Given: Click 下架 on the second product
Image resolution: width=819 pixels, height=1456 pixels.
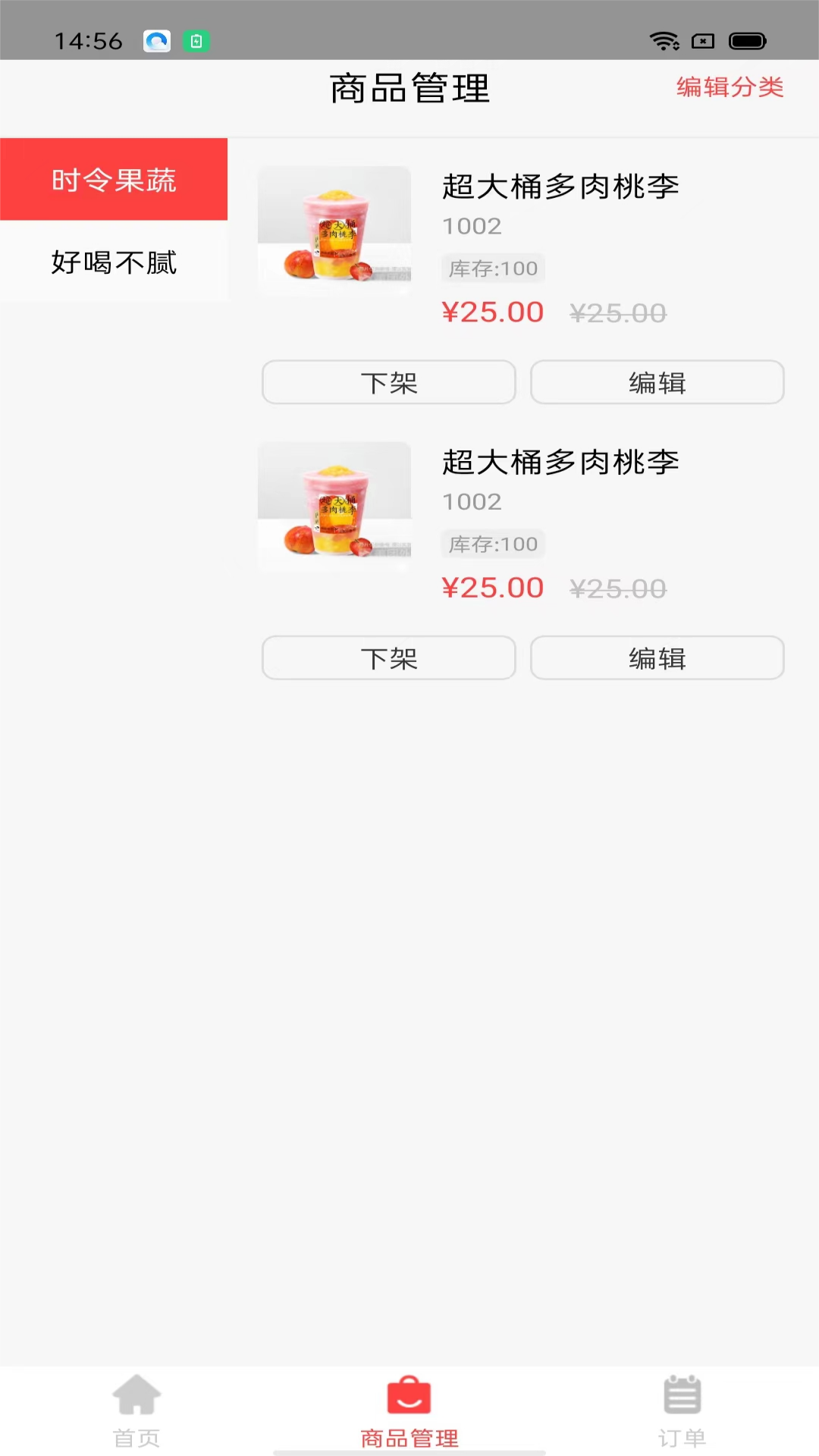Looking at the screenshot, I should pos(388,658).
